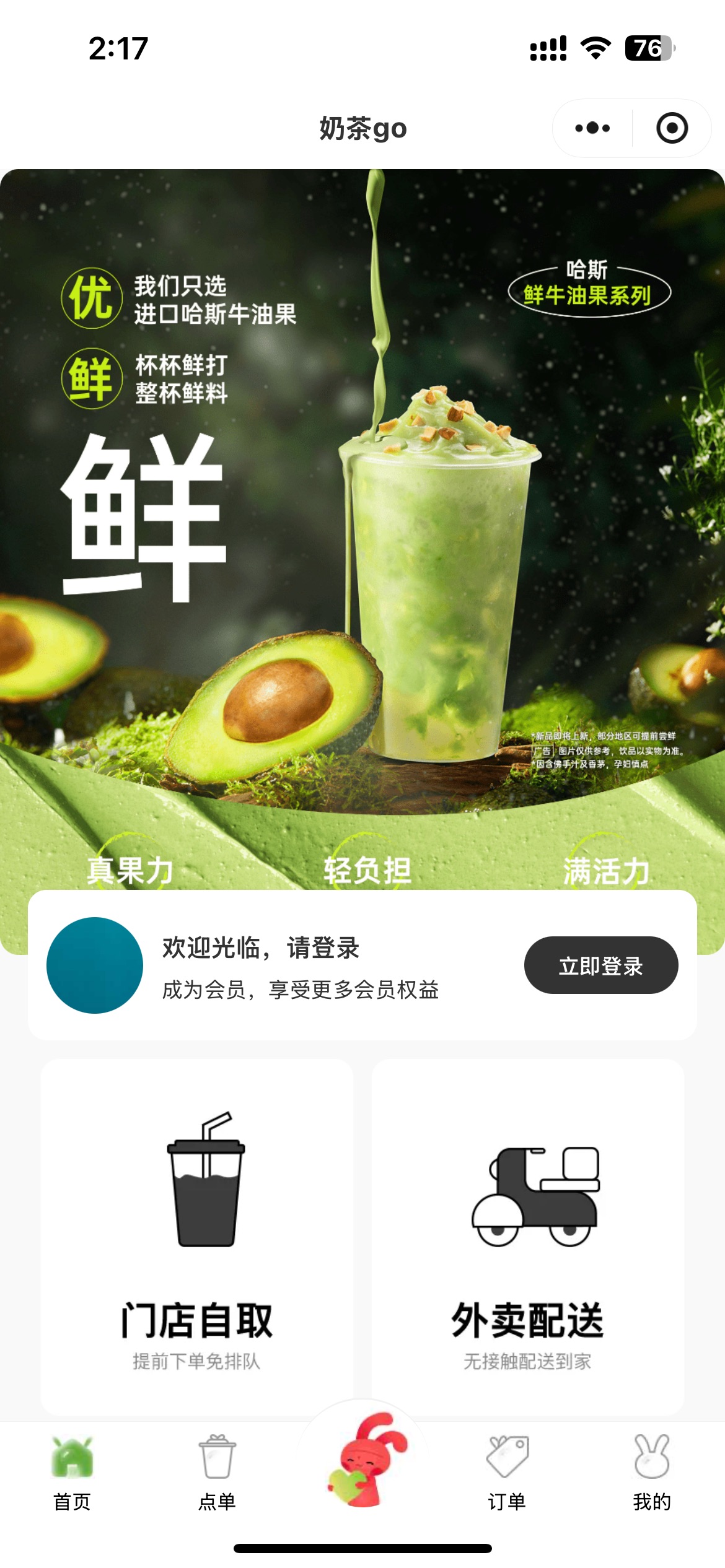This screenshot has height=1568, width=725.
Task: Choose 外卖配送 delivery option
Action: point(527,1235)
